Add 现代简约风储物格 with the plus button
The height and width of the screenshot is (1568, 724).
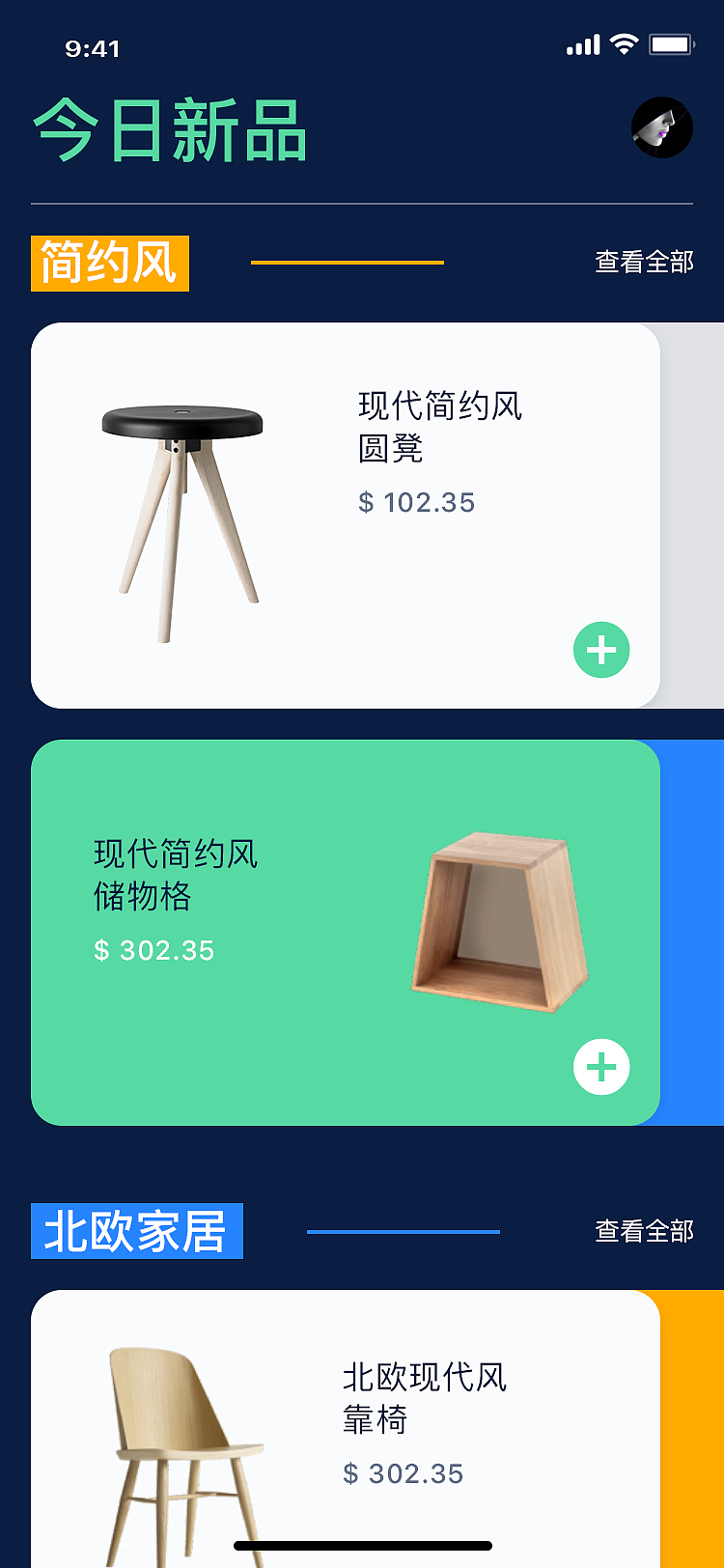[601, 1067]
